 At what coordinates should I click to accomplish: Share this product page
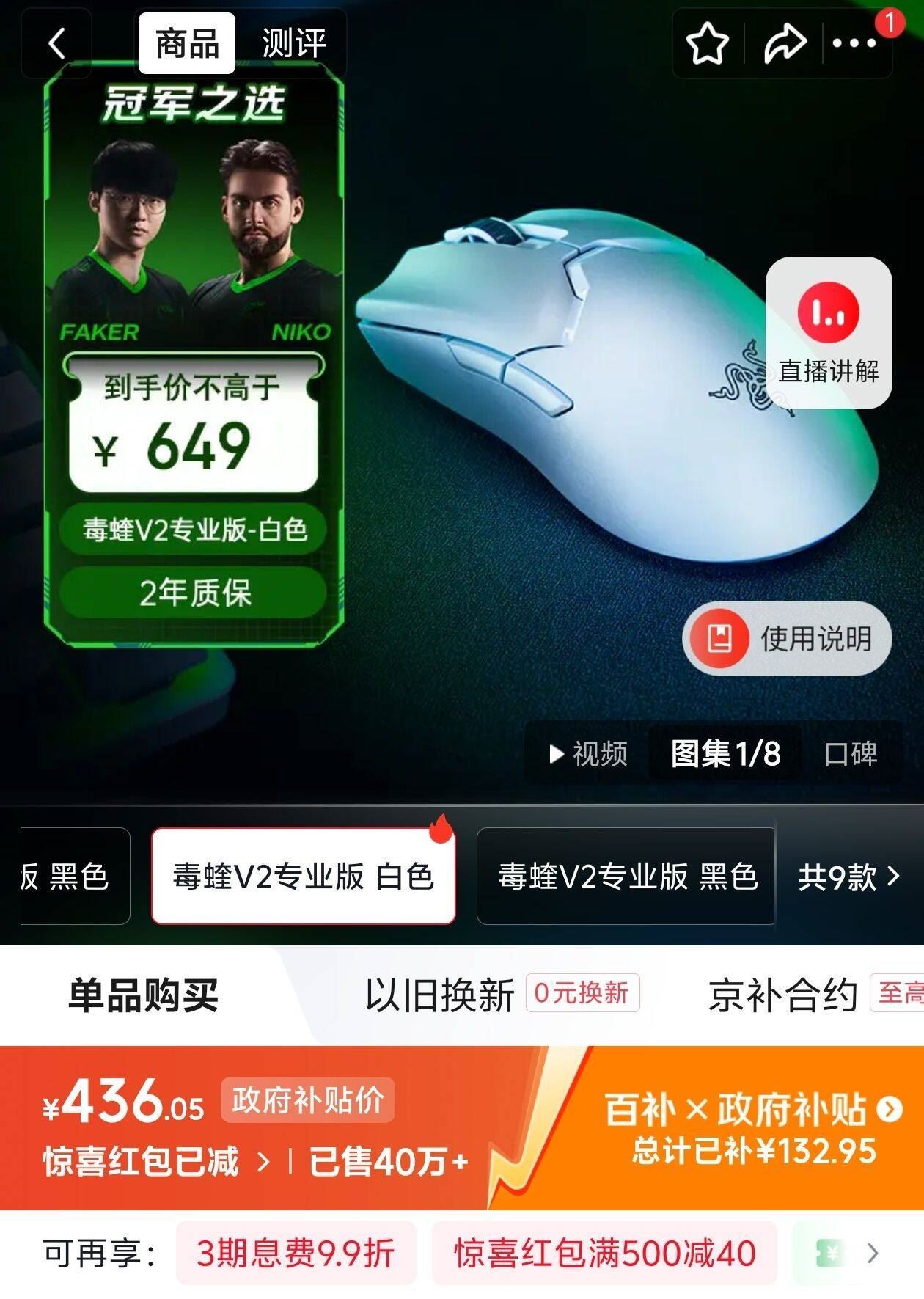click(x=785, y=43)
